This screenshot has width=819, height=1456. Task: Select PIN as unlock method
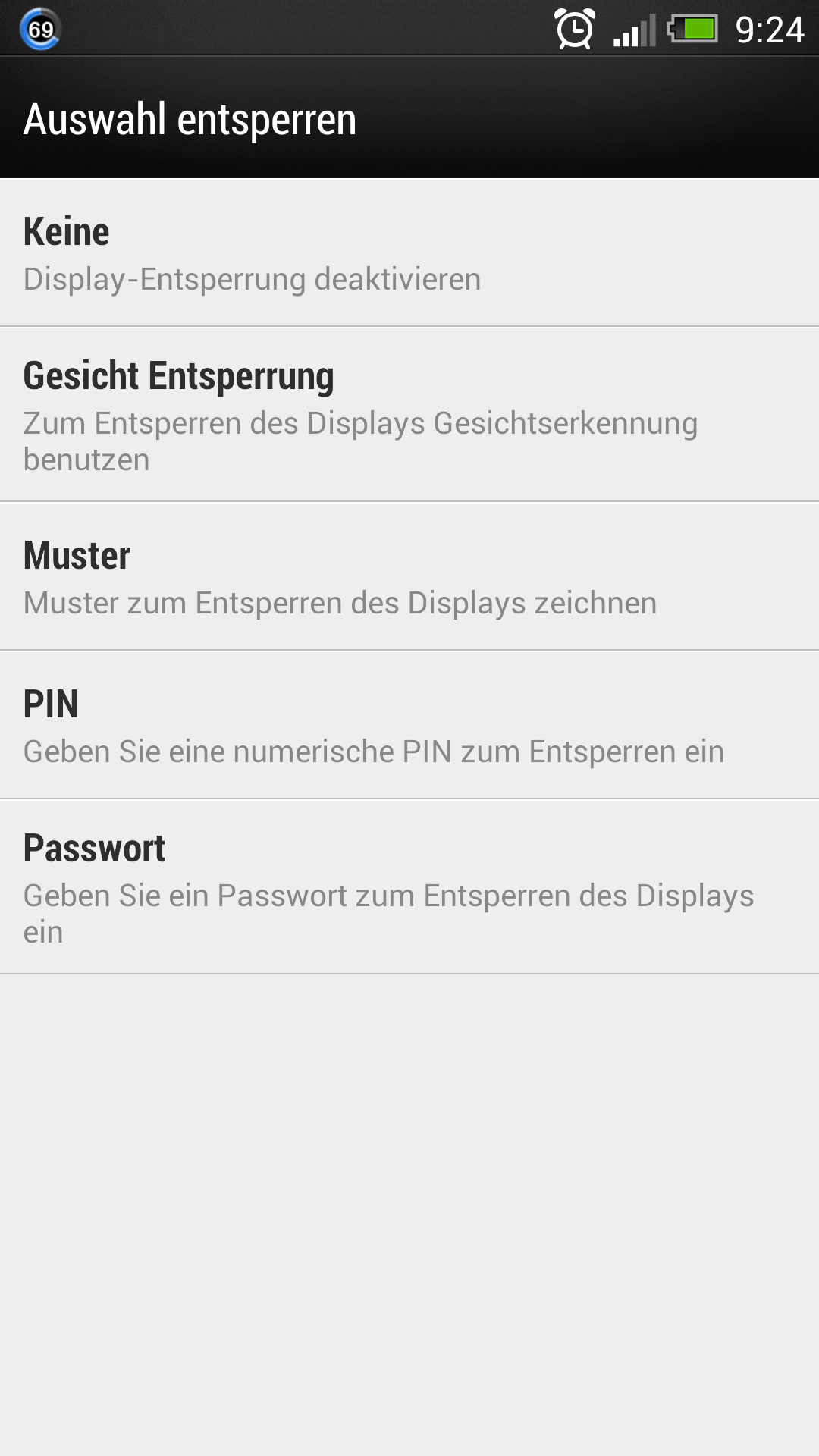click(x=409, y=725)
